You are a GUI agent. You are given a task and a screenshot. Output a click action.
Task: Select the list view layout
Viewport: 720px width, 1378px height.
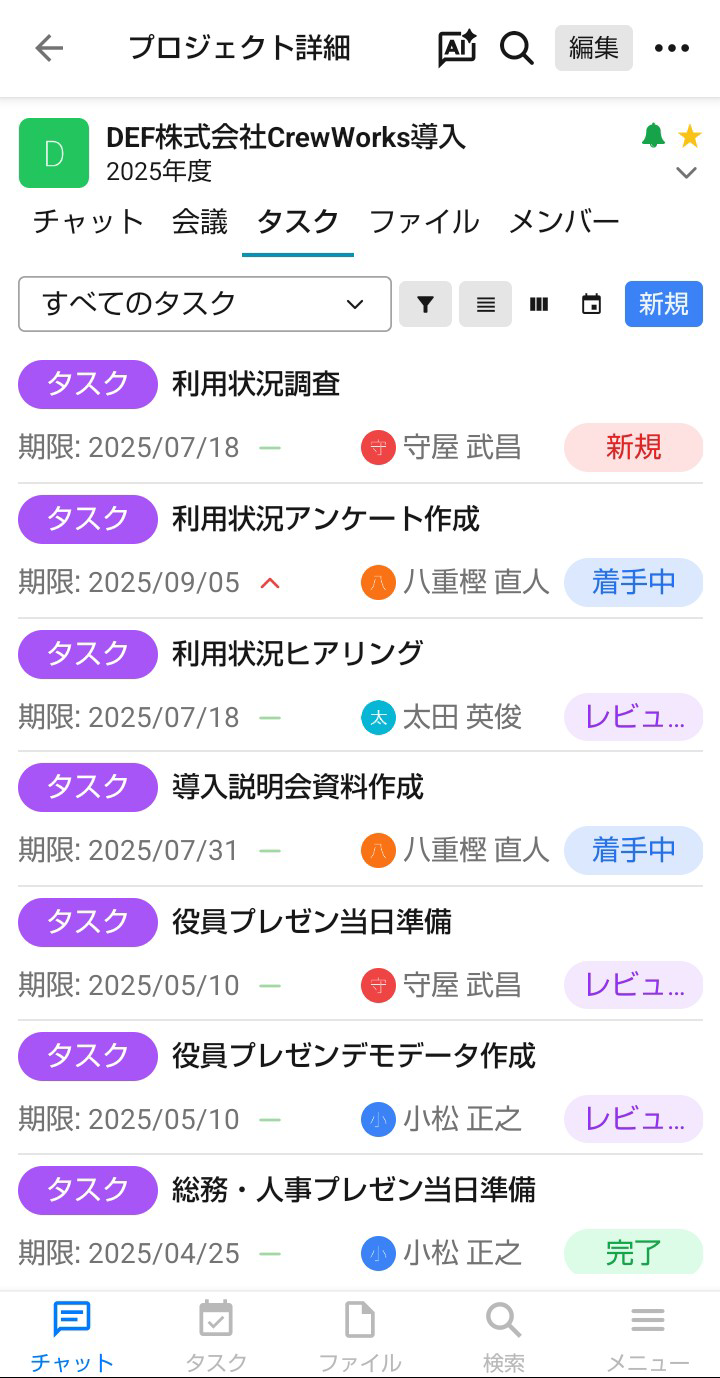(x=485, y=305)
